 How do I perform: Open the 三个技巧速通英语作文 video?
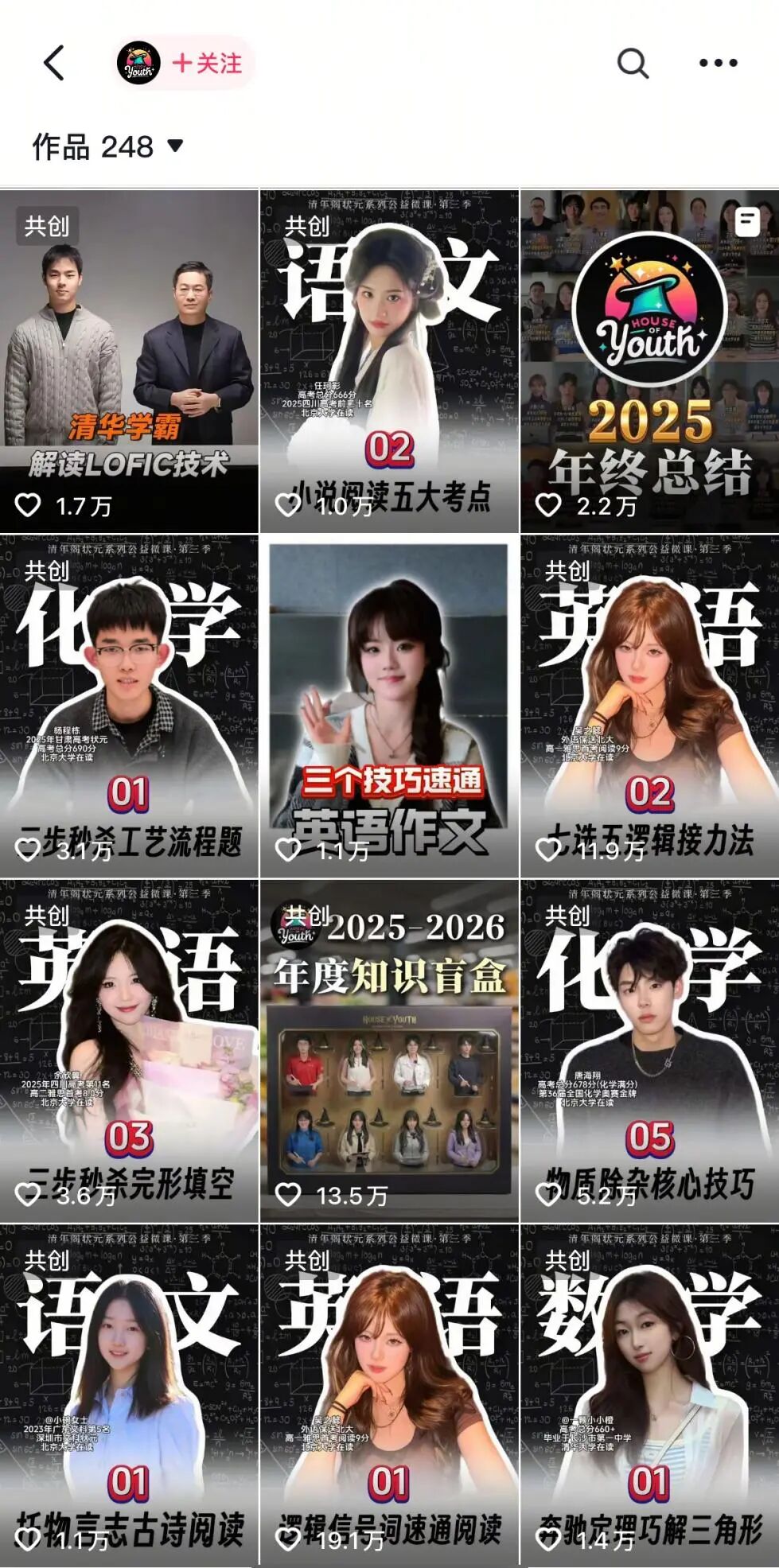pyautogui.click(x=389, y=706)
